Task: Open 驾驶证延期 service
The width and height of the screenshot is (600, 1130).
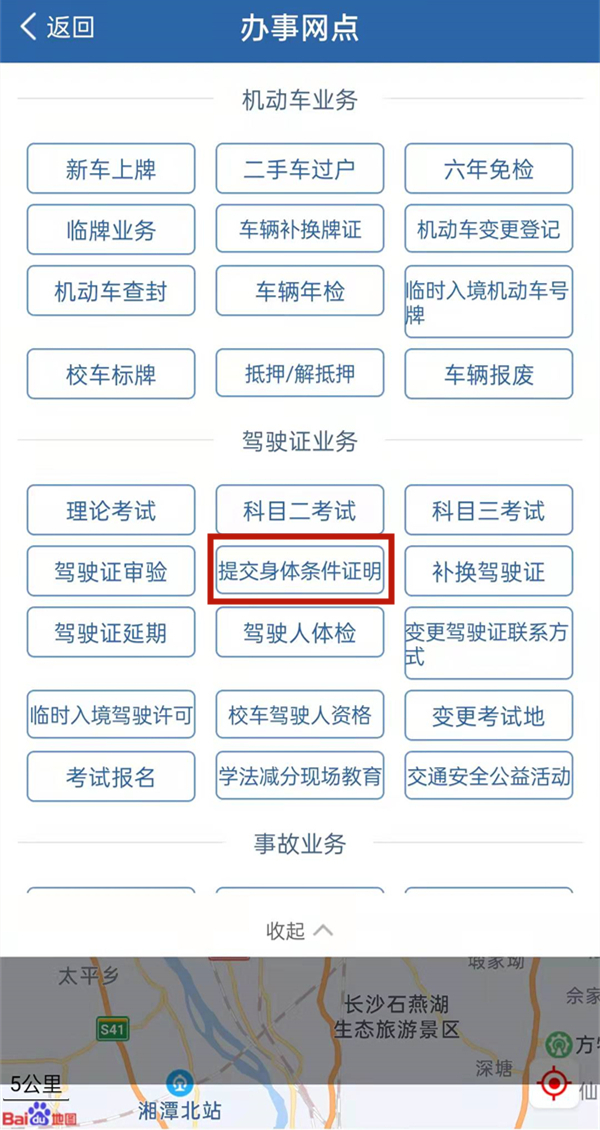Action: point(111,633)
